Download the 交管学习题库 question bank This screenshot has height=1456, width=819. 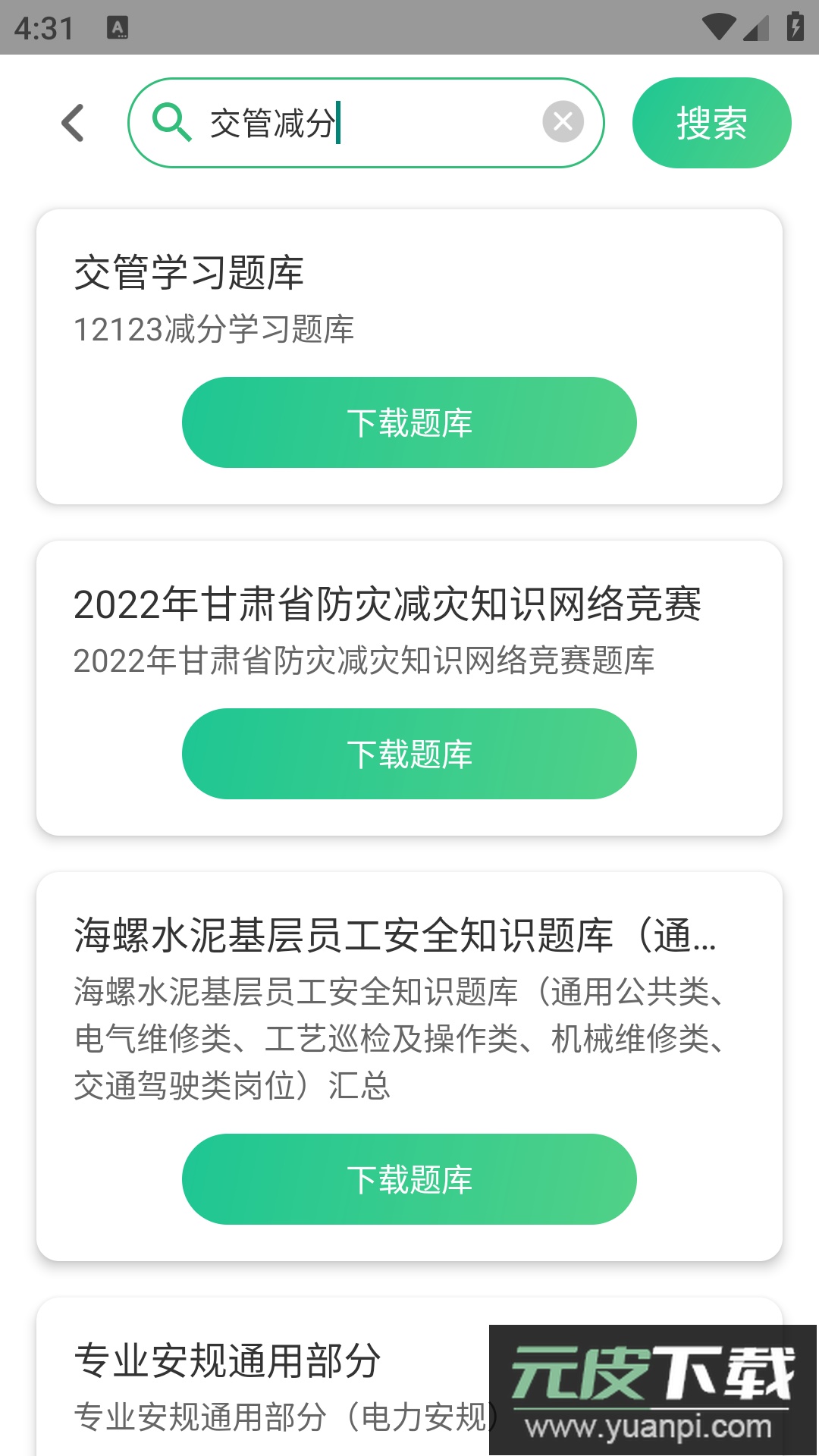pos(409,422)
